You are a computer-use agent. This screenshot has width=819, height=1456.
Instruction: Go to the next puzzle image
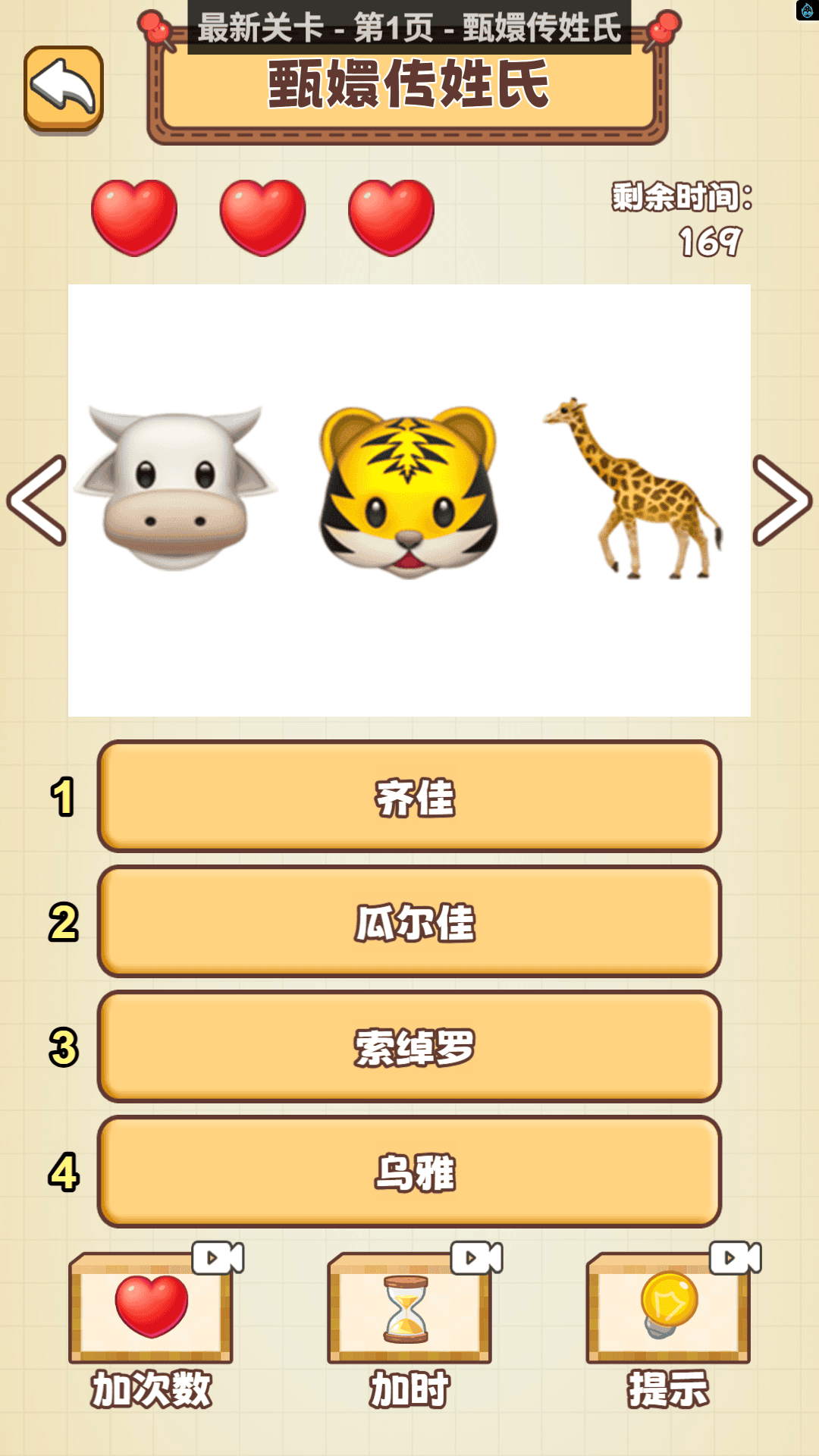tap(782, 500)
